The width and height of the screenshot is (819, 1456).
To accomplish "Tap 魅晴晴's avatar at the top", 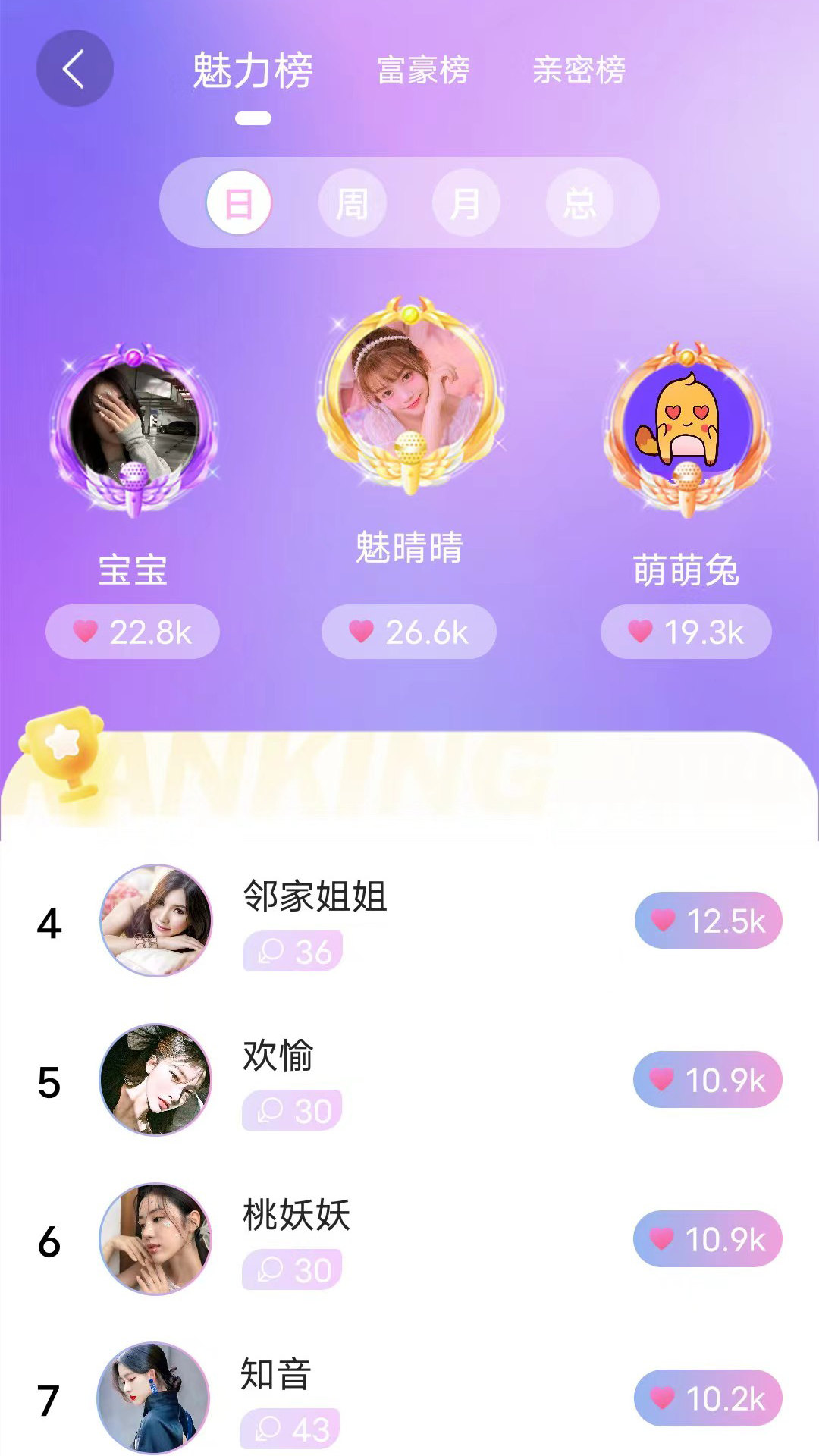I will coord(409,398).
